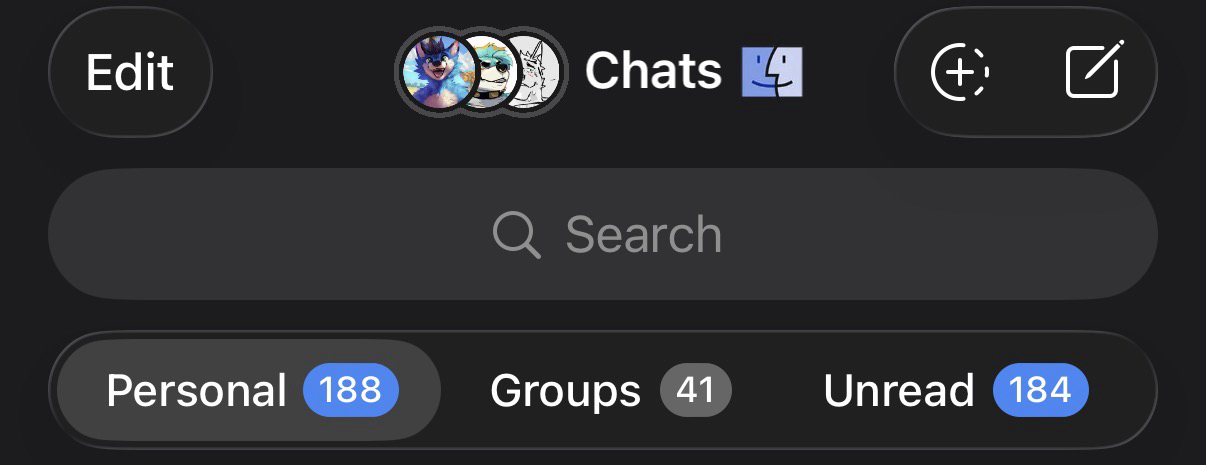
Task: Open the Search field
Action: (x=603, y=235)
